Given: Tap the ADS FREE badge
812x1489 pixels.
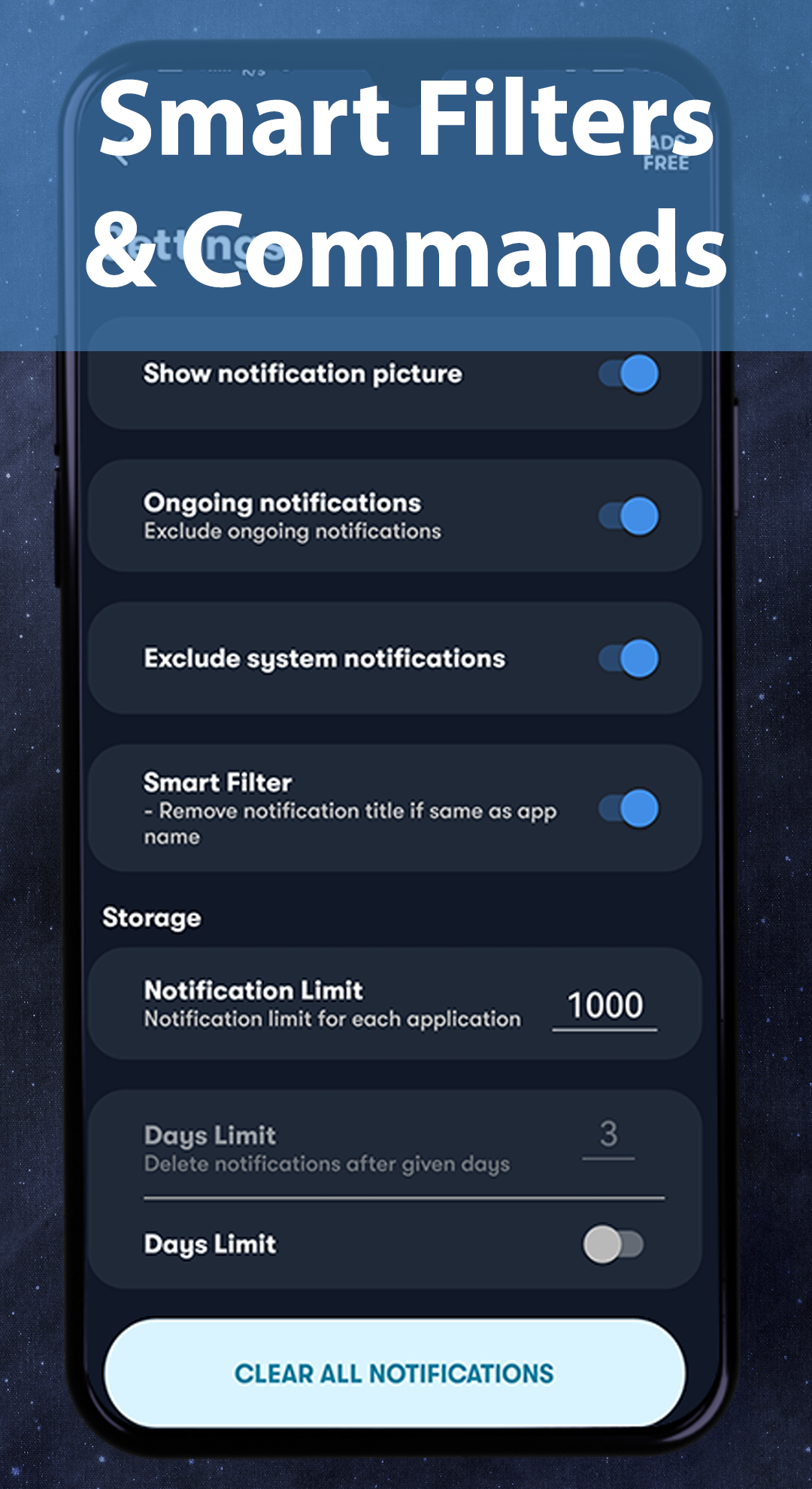Looking at the screenshot, I should click(x=665, y=150).
